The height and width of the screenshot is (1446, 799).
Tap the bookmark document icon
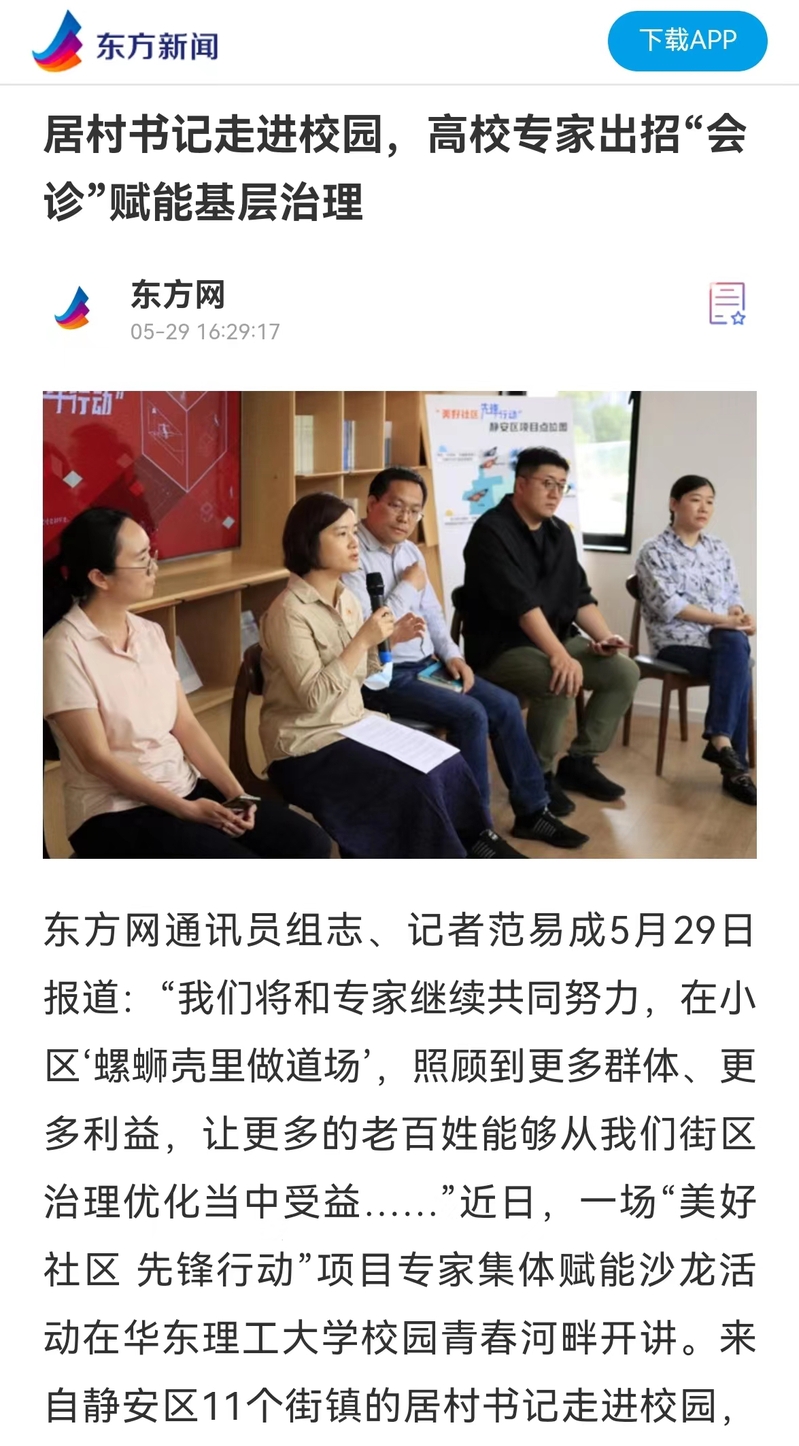(x=727, y=304)
